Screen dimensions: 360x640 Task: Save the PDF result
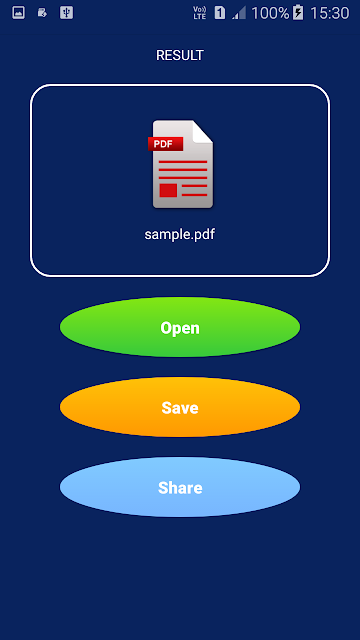point(180,407)
